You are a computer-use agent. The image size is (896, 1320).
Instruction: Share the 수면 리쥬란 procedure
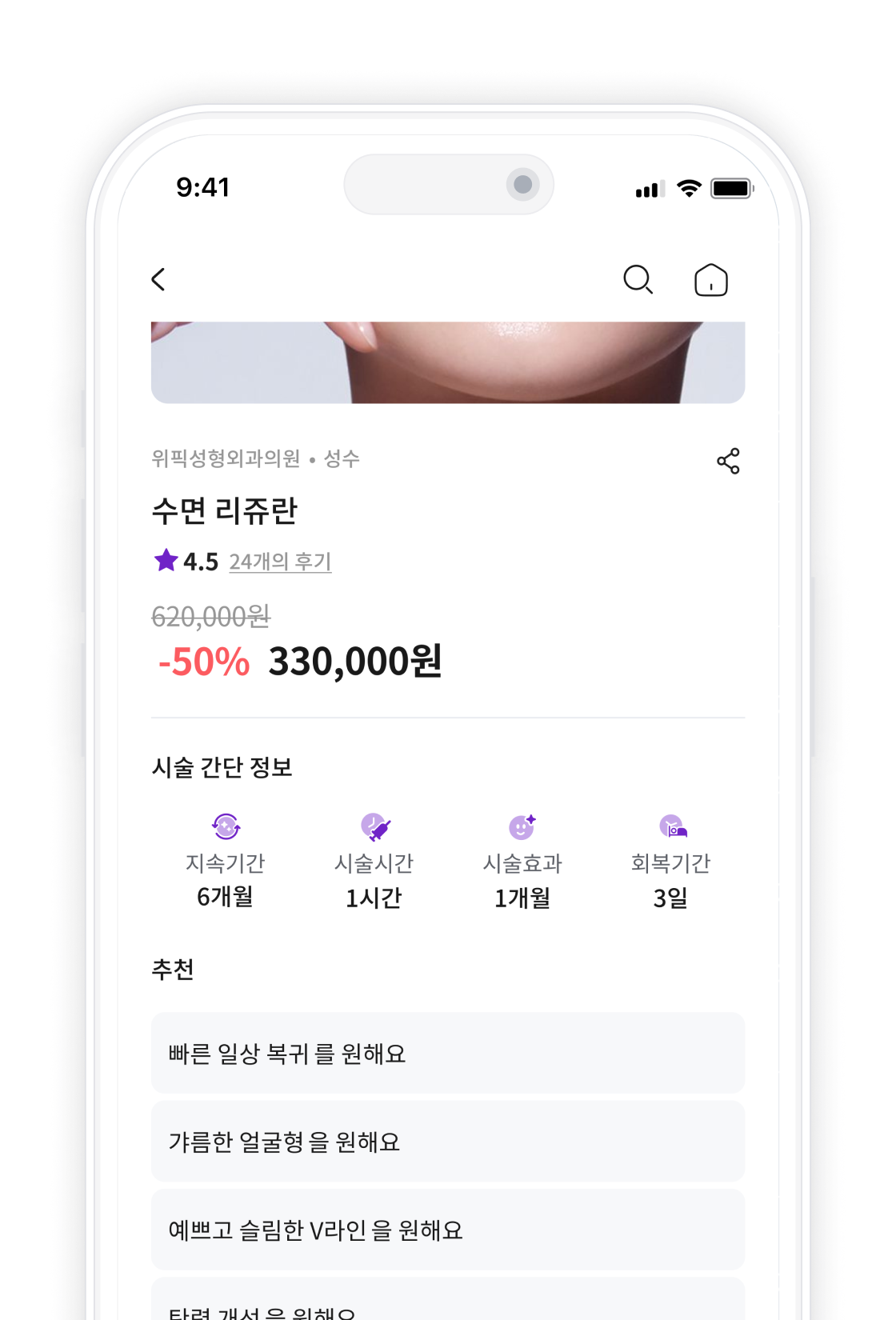(728, 461)
